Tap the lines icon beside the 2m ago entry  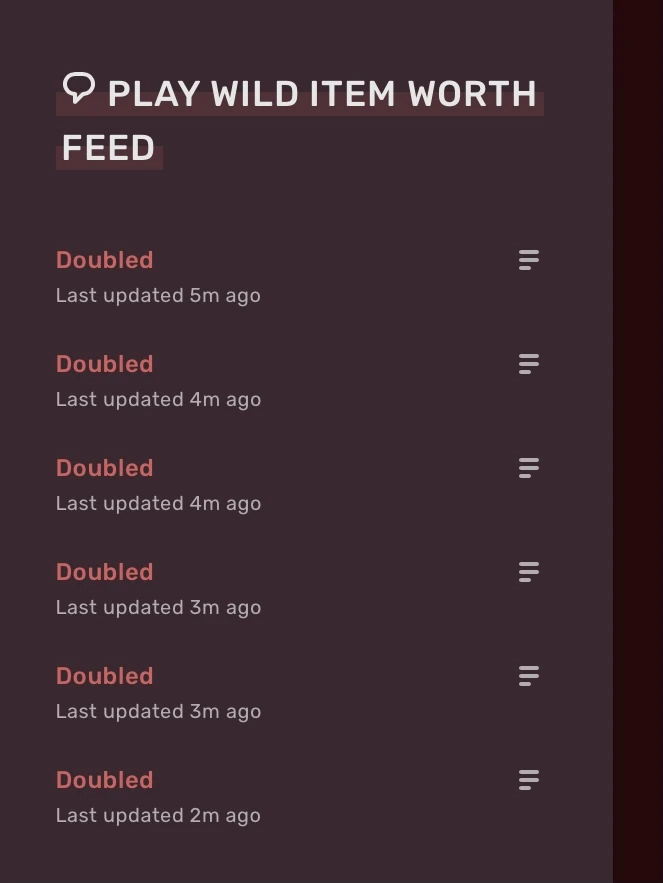coord(528,780)
